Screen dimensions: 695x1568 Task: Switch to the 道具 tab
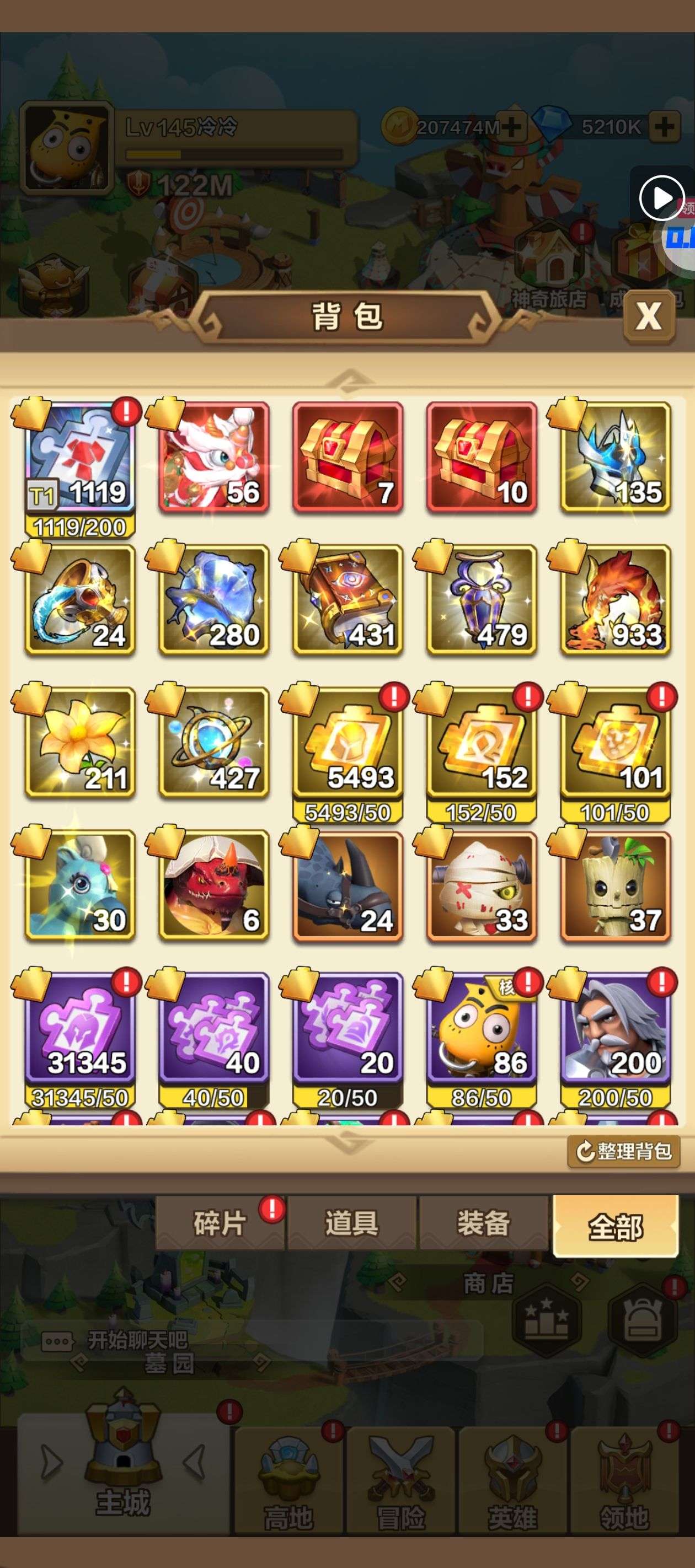351,1222
